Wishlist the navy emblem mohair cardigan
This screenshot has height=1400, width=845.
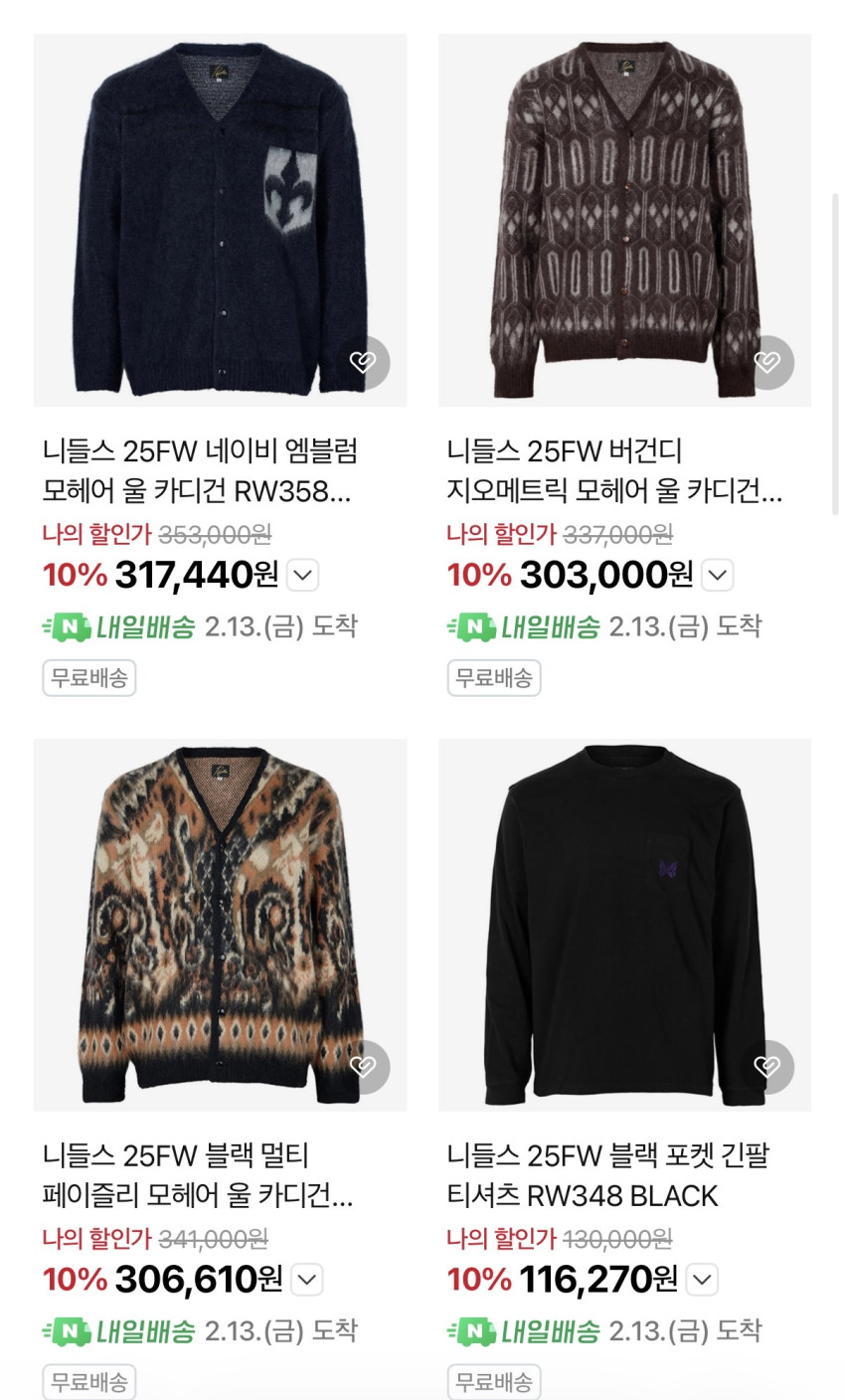pos(364,362)
